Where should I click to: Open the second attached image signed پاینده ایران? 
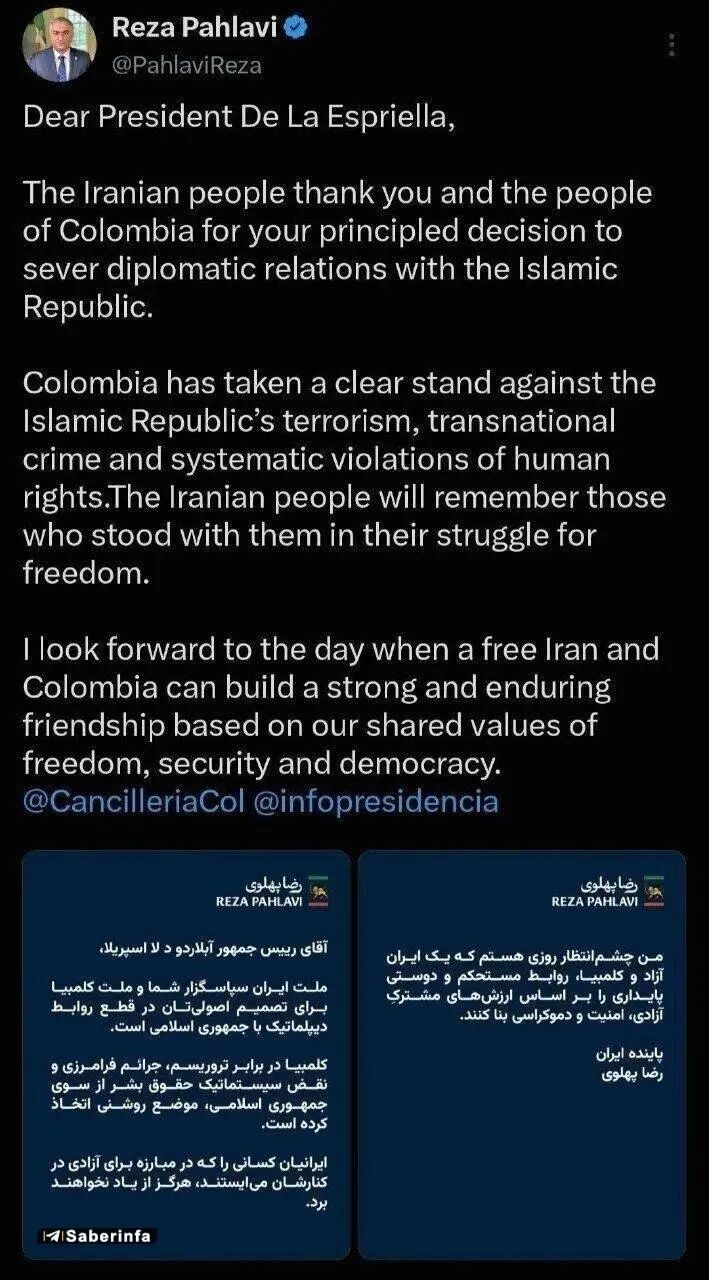522,1054
